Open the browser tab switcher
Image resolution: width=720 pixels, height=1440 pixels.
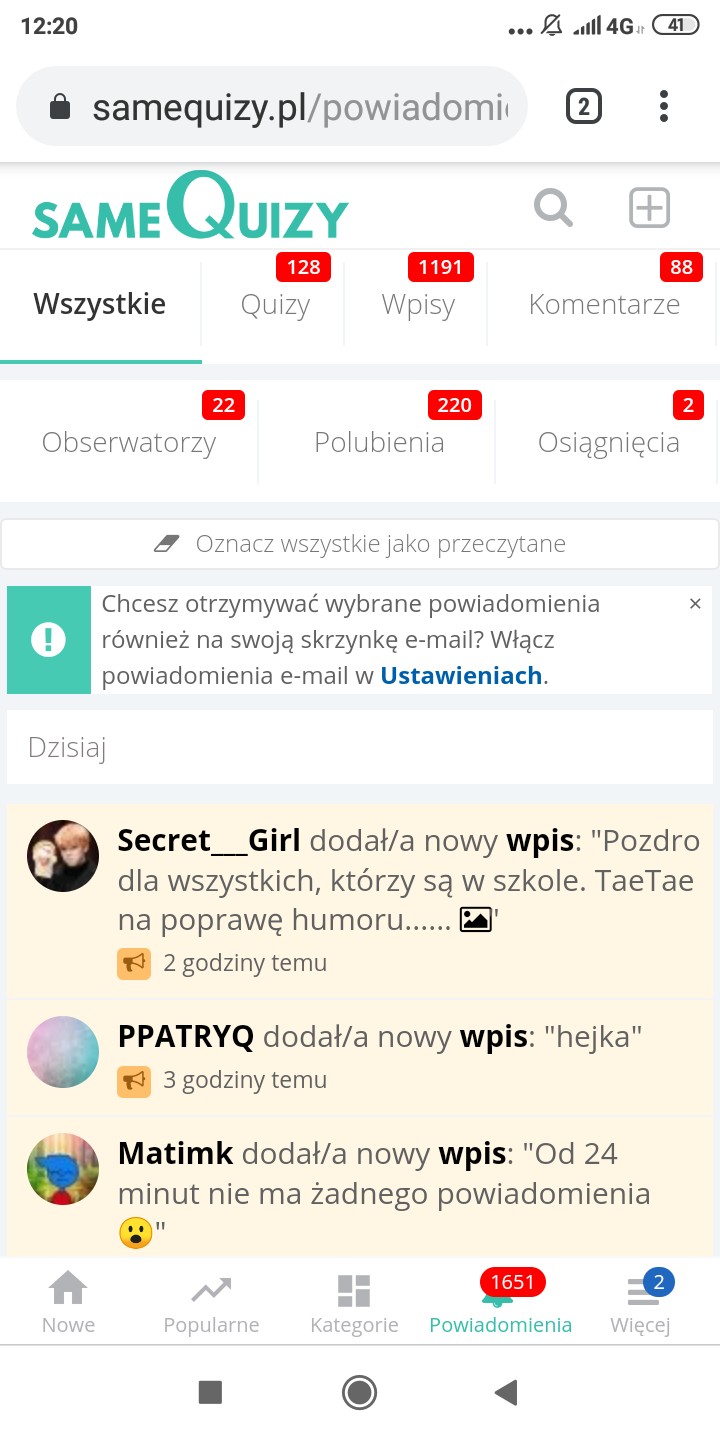tap(584, 106)
